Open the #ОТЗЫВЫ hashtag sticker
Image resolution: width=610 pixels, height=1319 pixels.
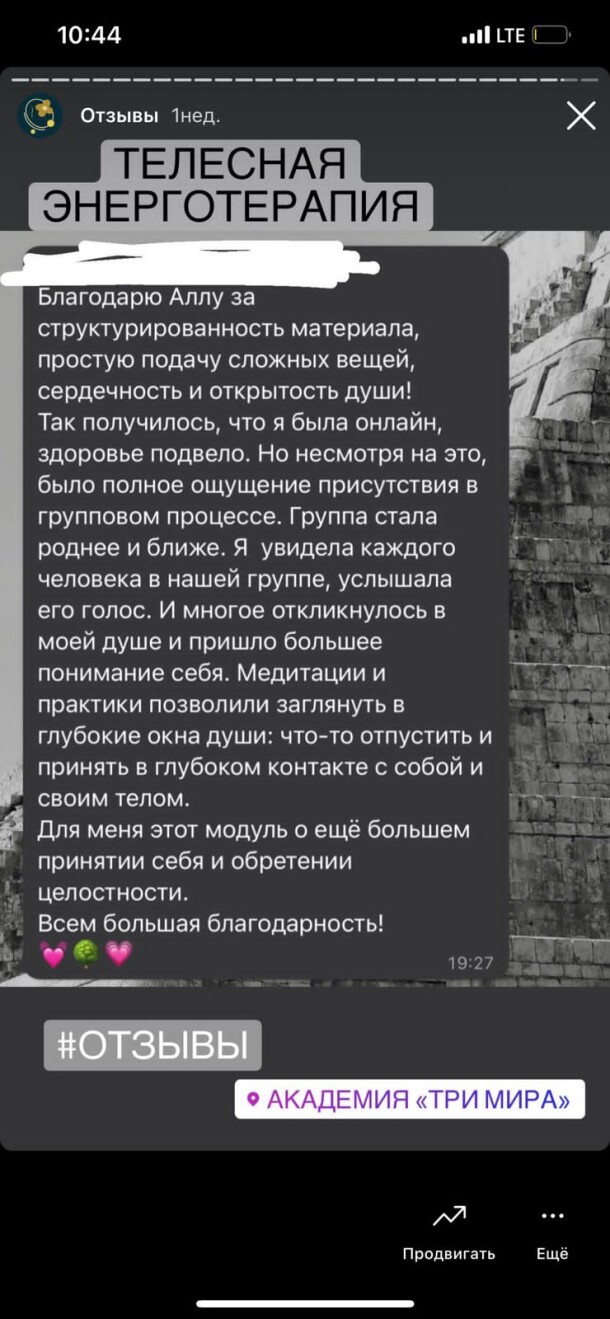tap(153, 1045)
